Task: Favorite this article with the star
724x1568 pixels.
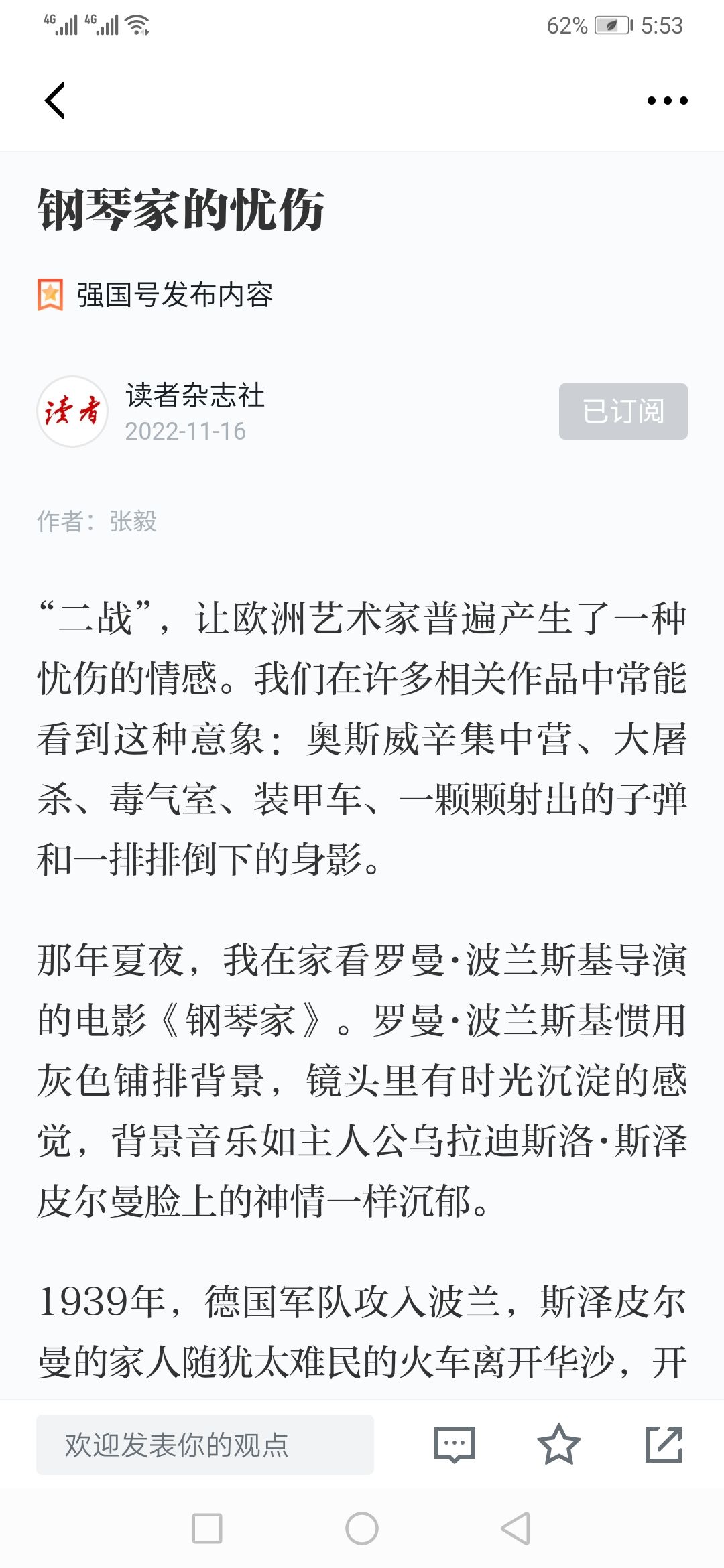Action: click(x=559, y=1445)
